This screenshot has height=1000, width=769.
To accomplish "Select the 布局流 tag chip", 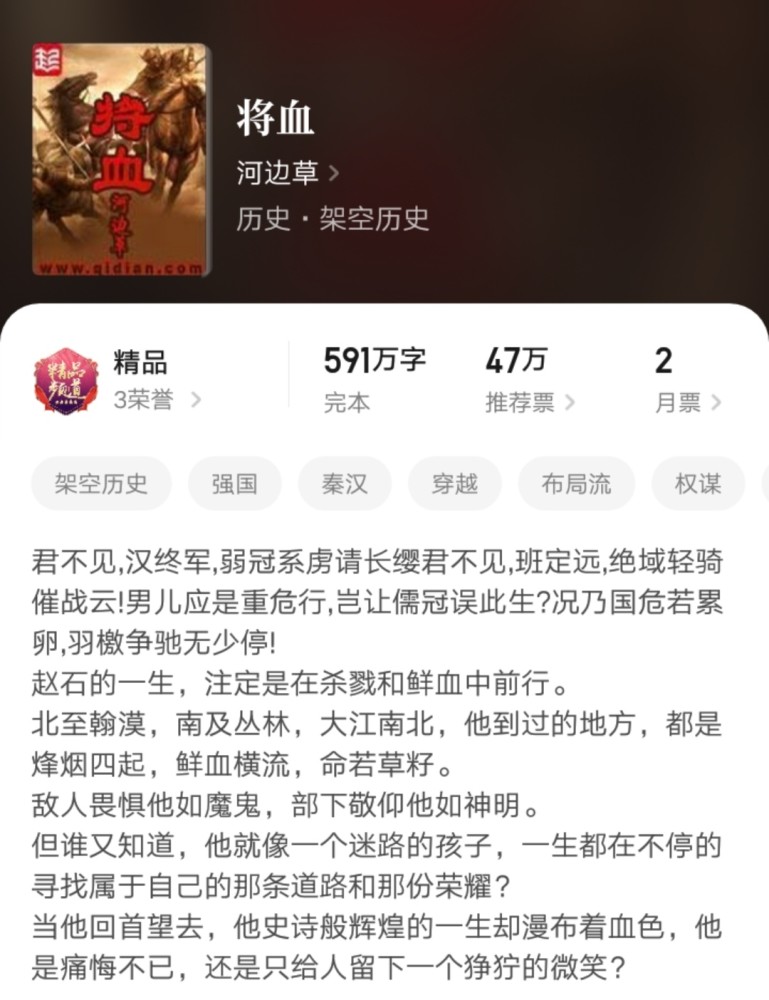I will (x=576, y=484).
